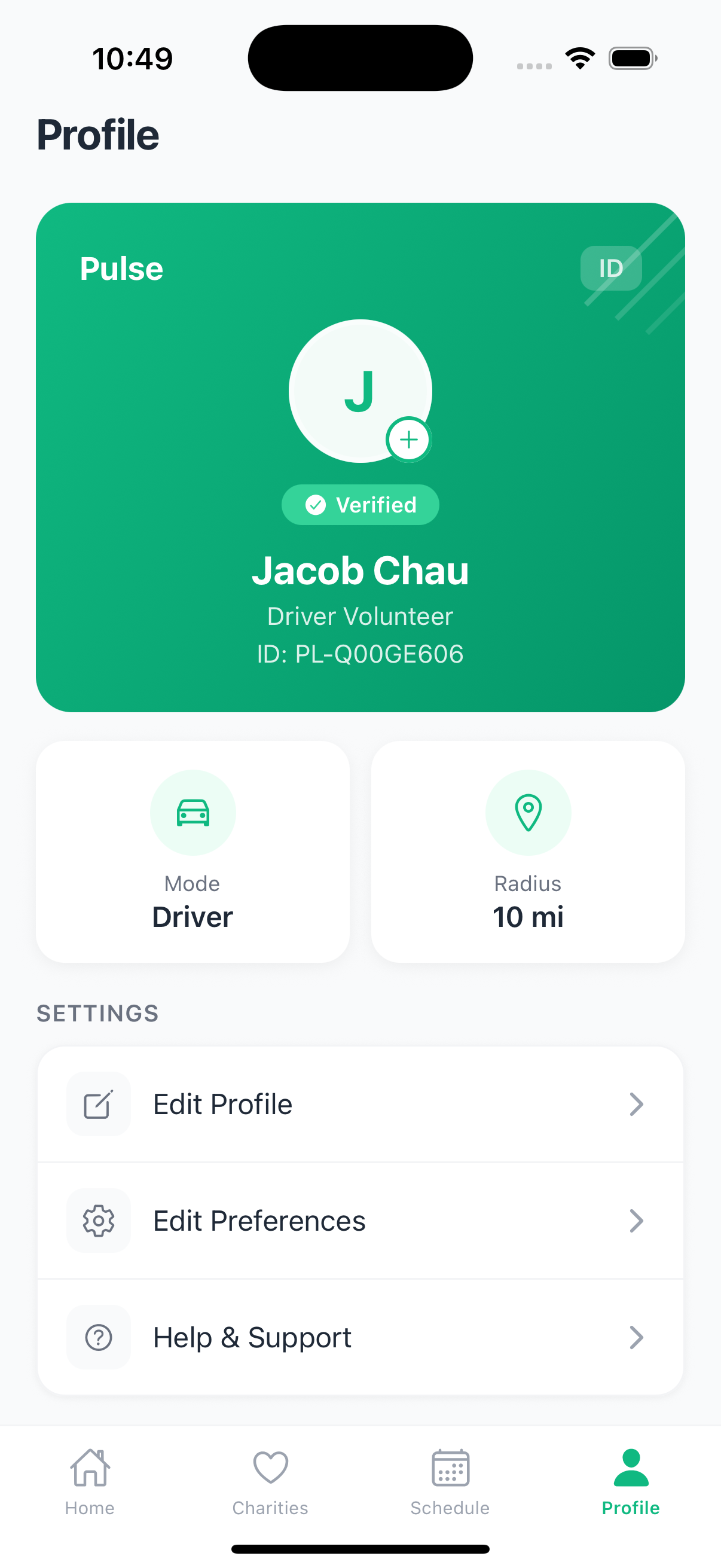Tap the ID badge on the Pulse card
Viewport: 721px width, 1568px height.
click(x=610, y=269)
